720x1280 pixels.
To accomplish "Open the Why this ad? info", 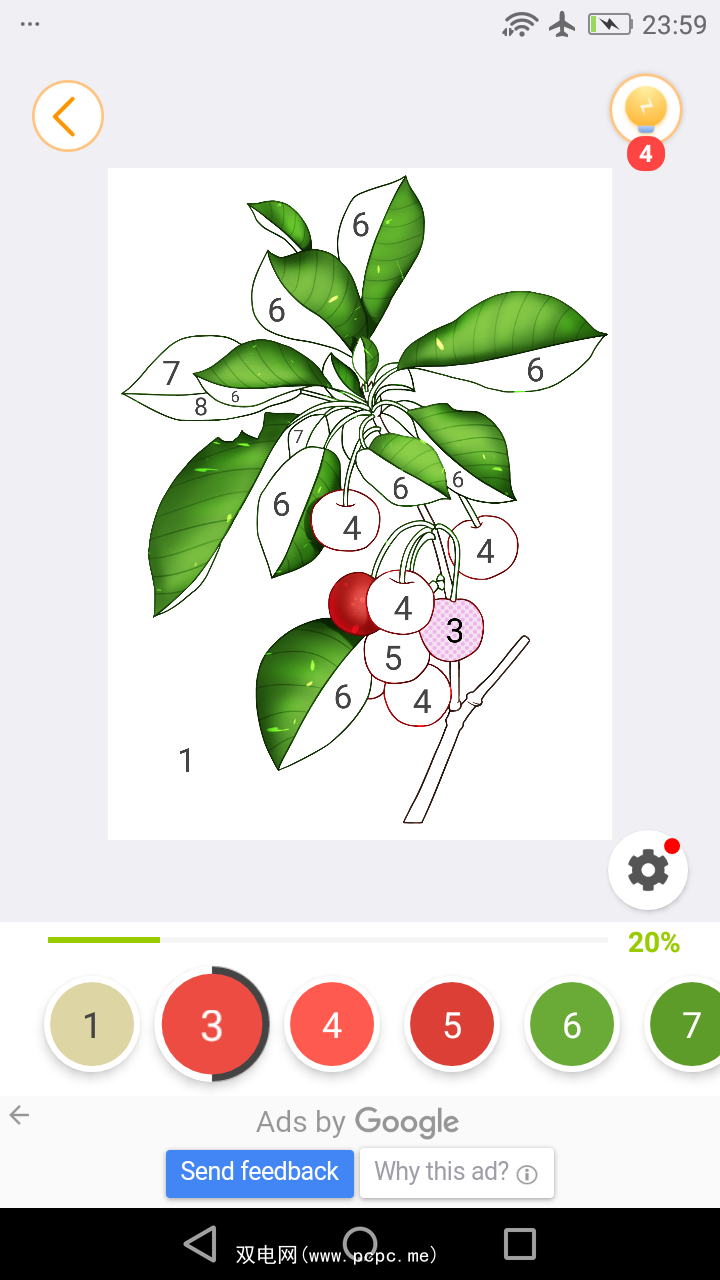I will (x=456, y=1172).
